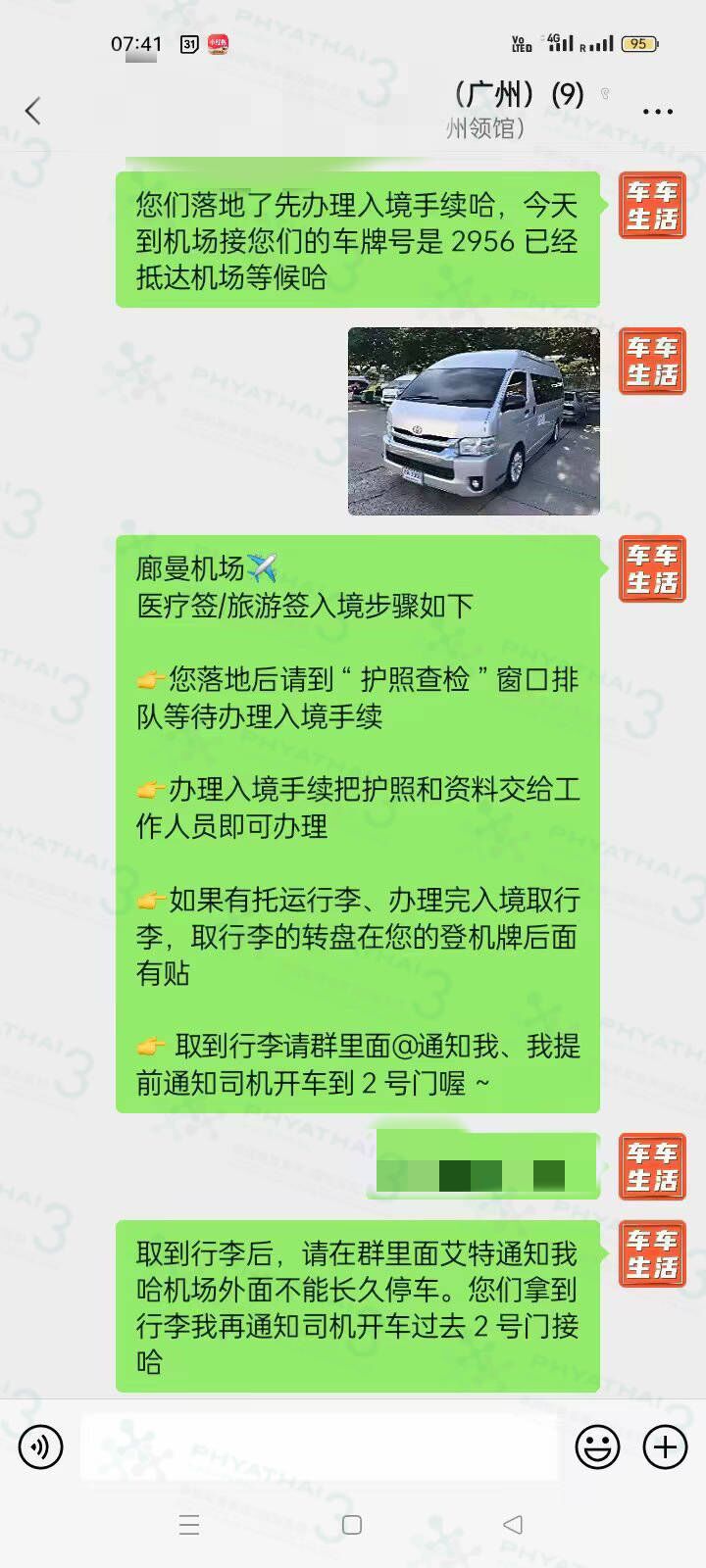Open the group chat overflow menu

click(657, 112)
